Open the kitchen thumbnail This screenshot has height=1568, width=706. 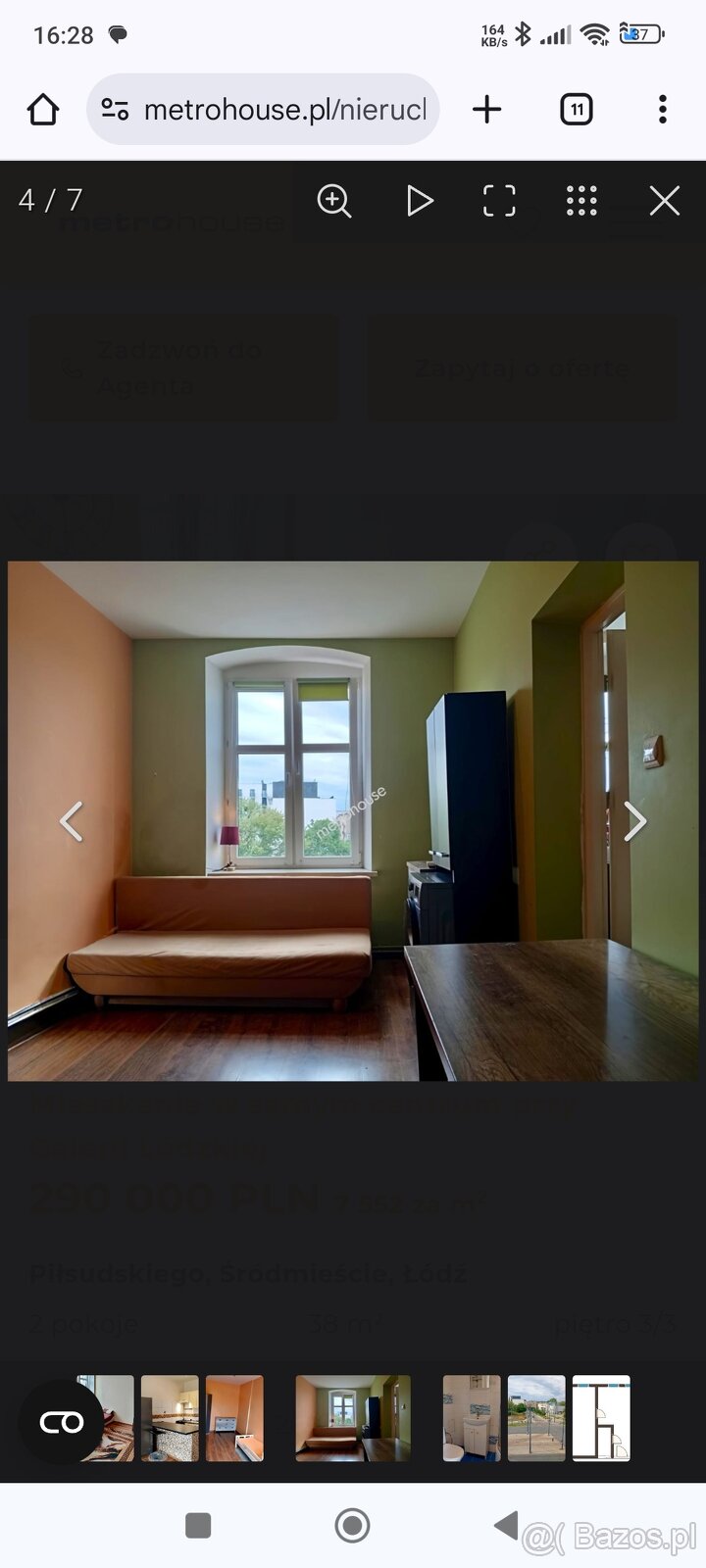coord(170,1418)
